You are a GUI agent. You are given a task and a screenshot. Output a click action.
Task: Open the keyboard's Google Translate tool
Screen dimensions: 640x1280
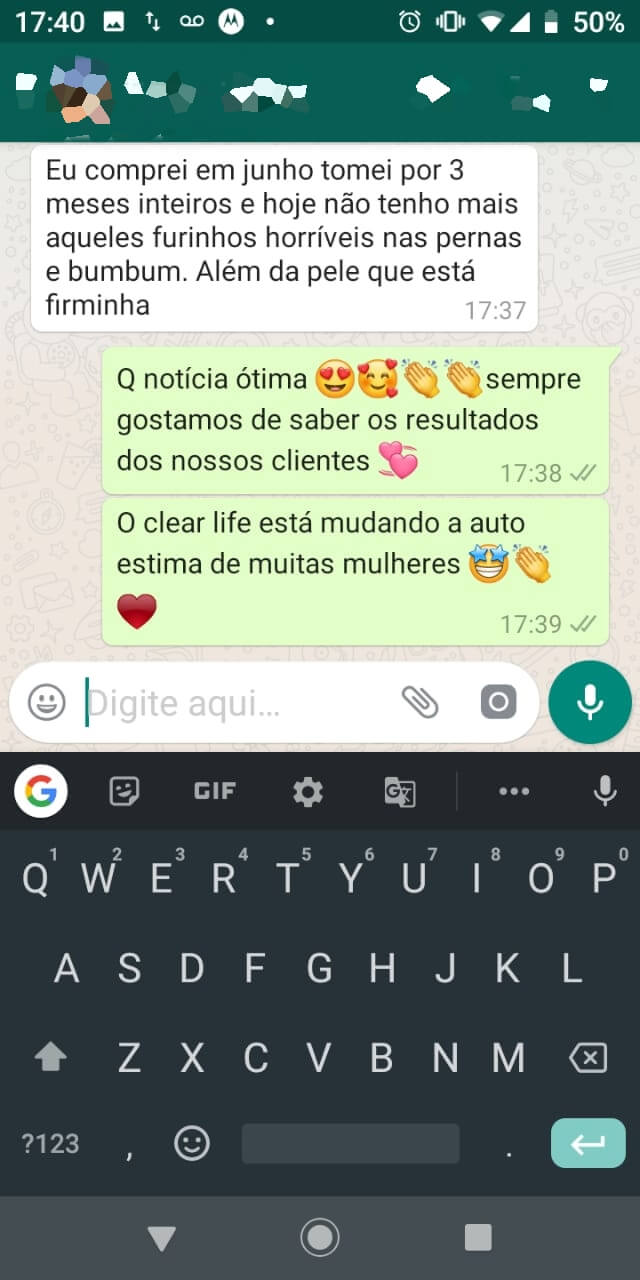pos(400,792)
